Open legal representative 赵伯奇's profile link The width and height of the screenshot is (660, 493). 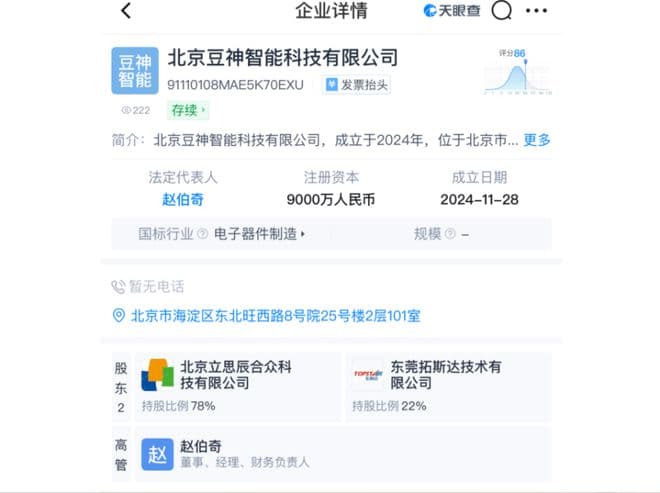pos(182,199)
